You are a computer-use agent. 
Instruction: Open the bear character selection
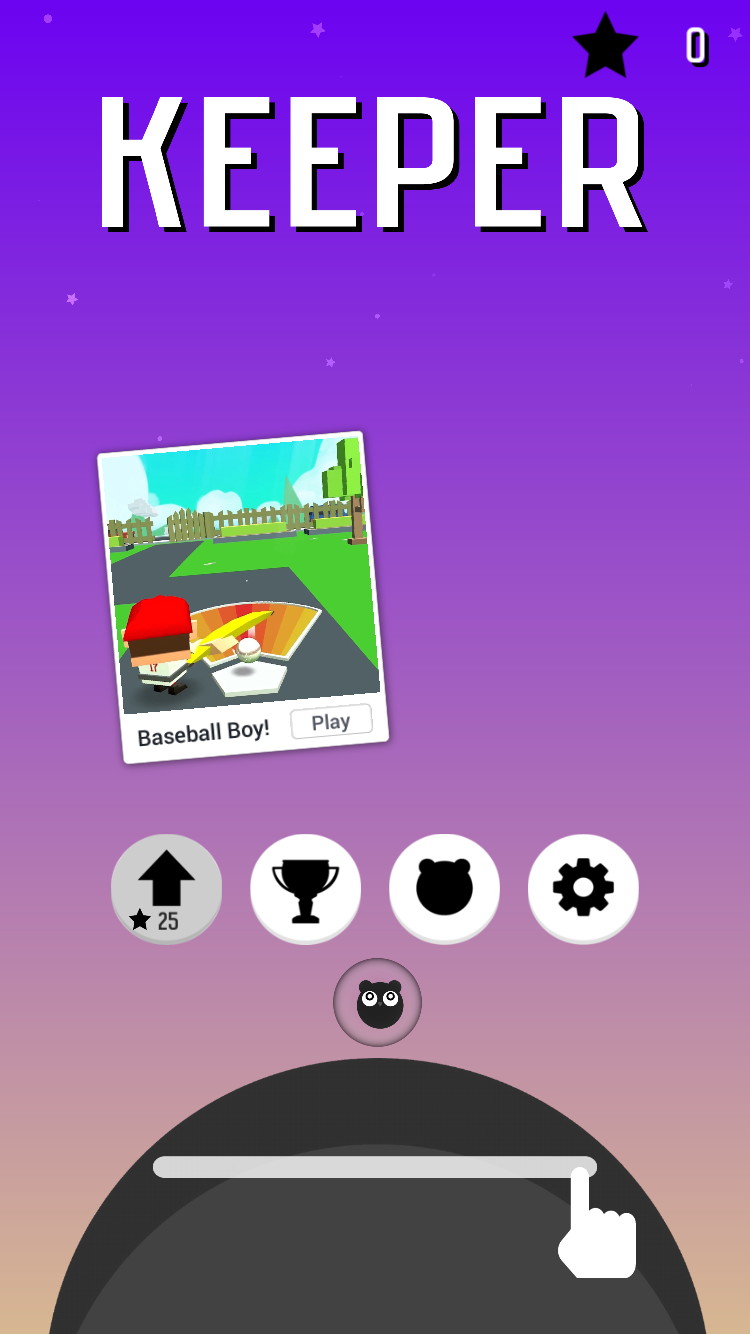pyautogui.click(x=444, y=888)
